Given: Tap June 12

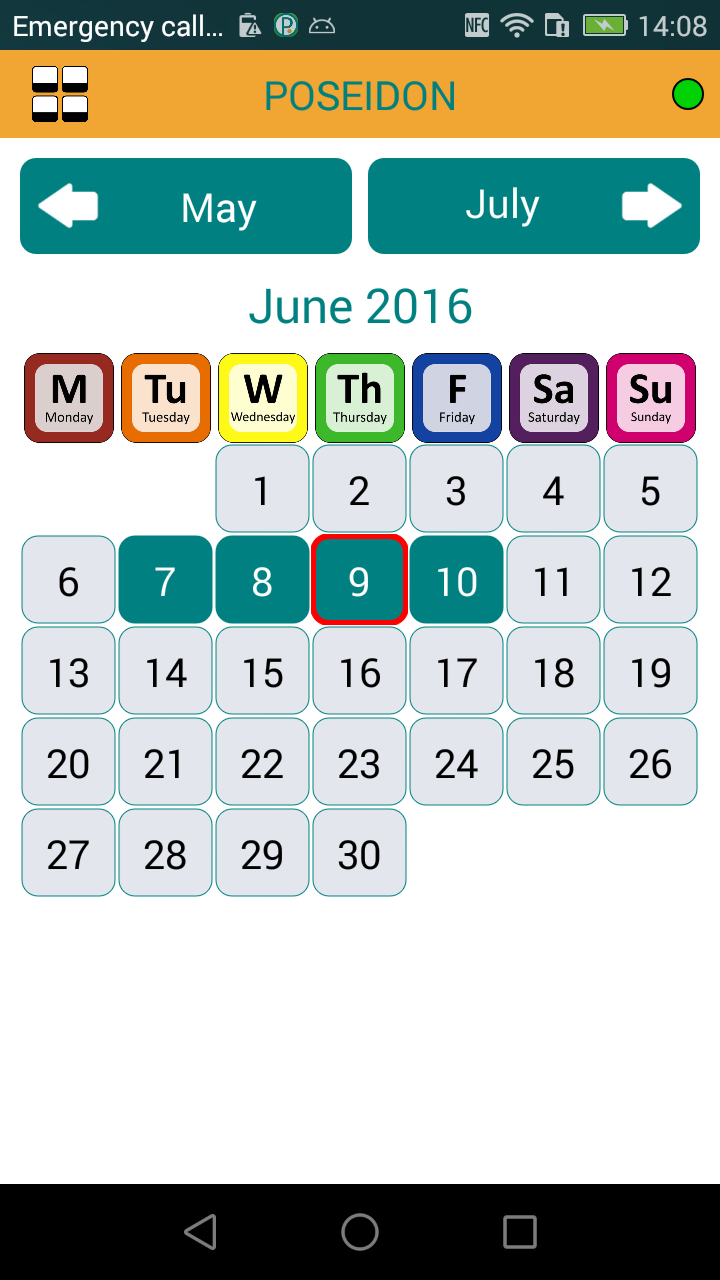Looking at the screenshot, I should tap(650, 581).
